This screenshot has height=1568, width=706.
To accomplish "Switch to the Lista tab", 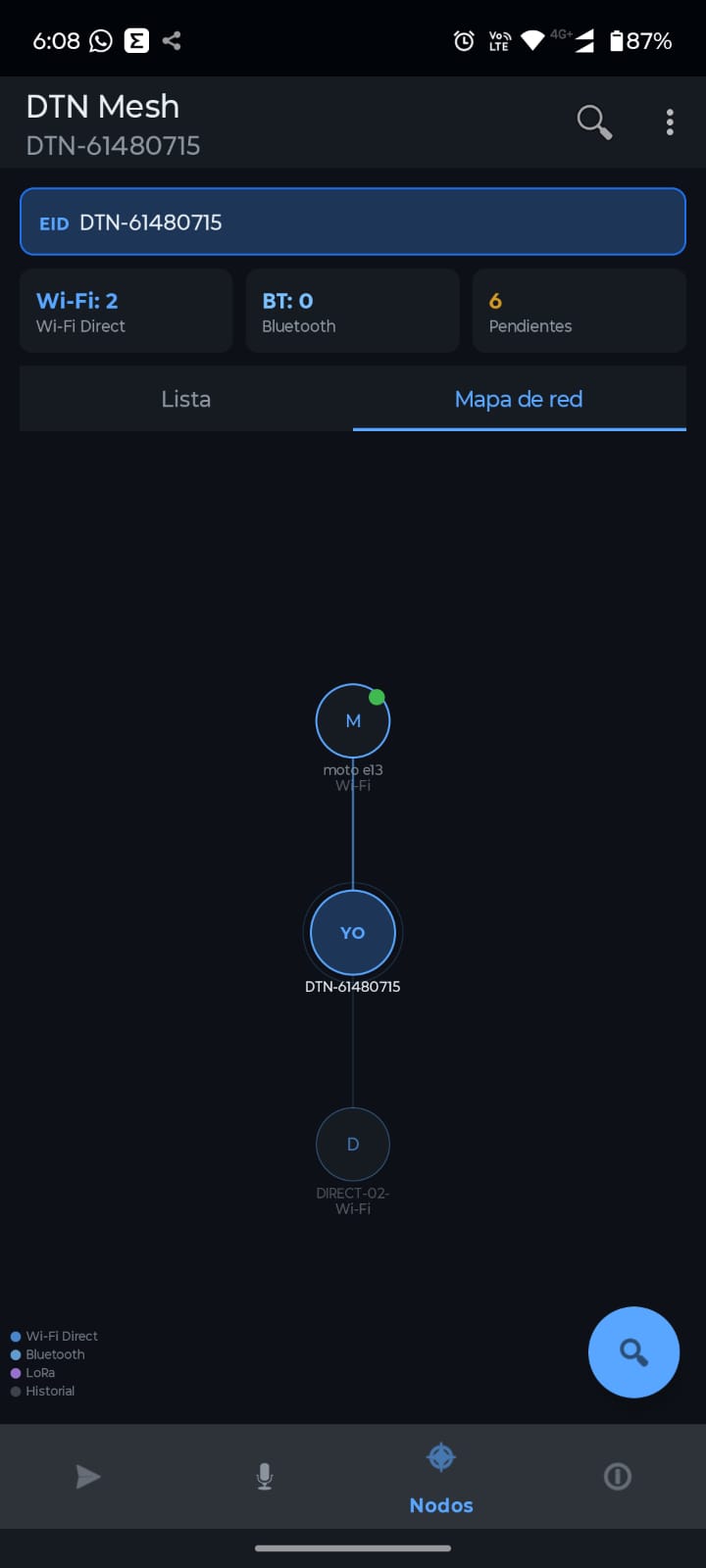I will [x=186, y=399].
